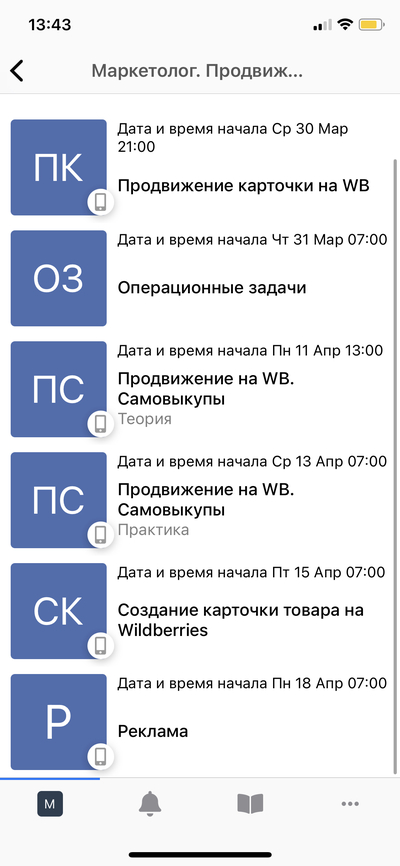This screenshot has height=866, width=400.
Task: Open Продвижение на WB. Самовыкупы Теория
Action: tap(200, 389)
